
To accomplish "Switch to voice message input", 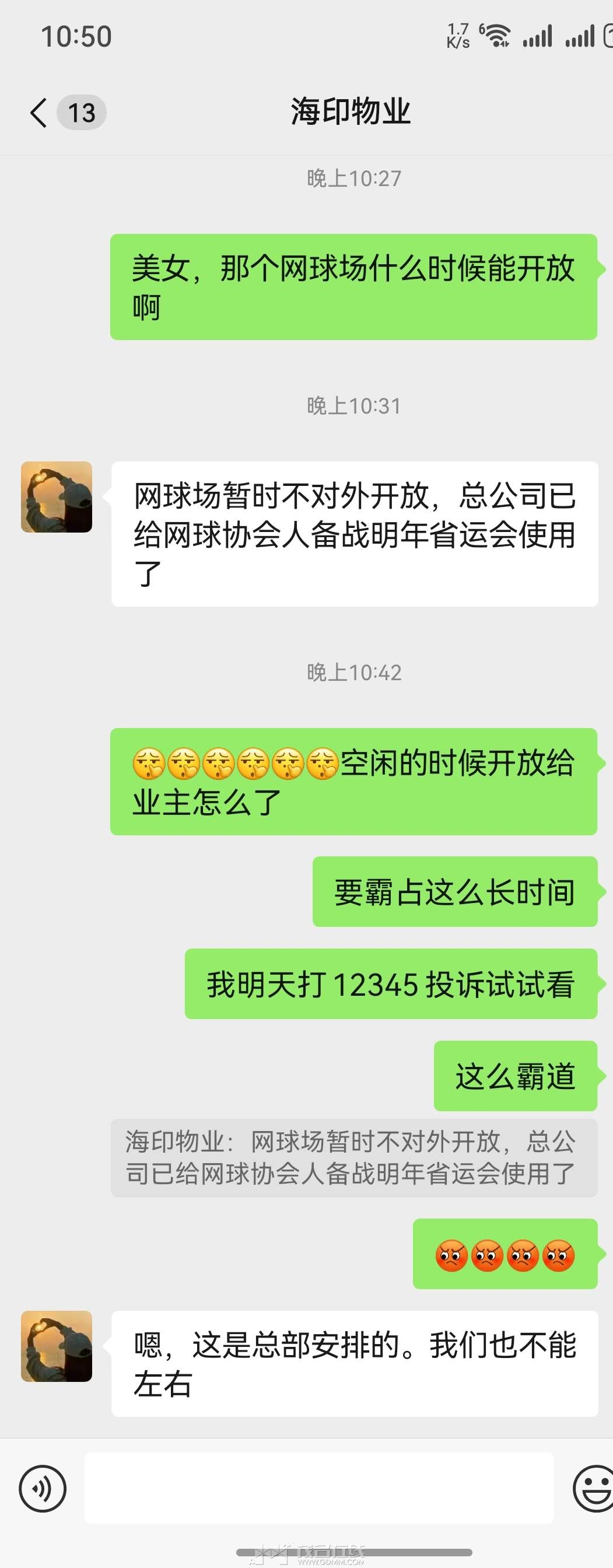I will click(x=42, y=1488).
